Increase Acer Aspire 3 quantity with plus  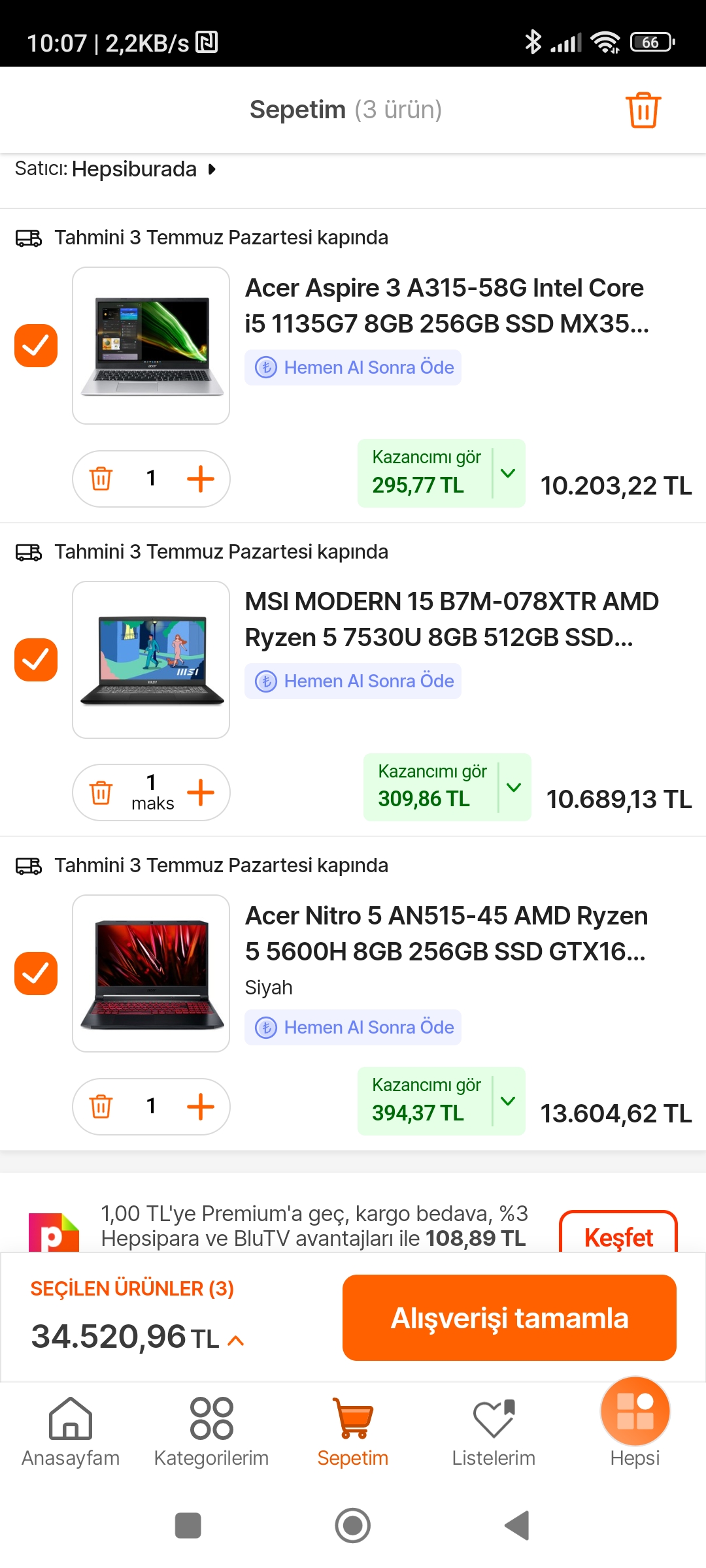201,478
